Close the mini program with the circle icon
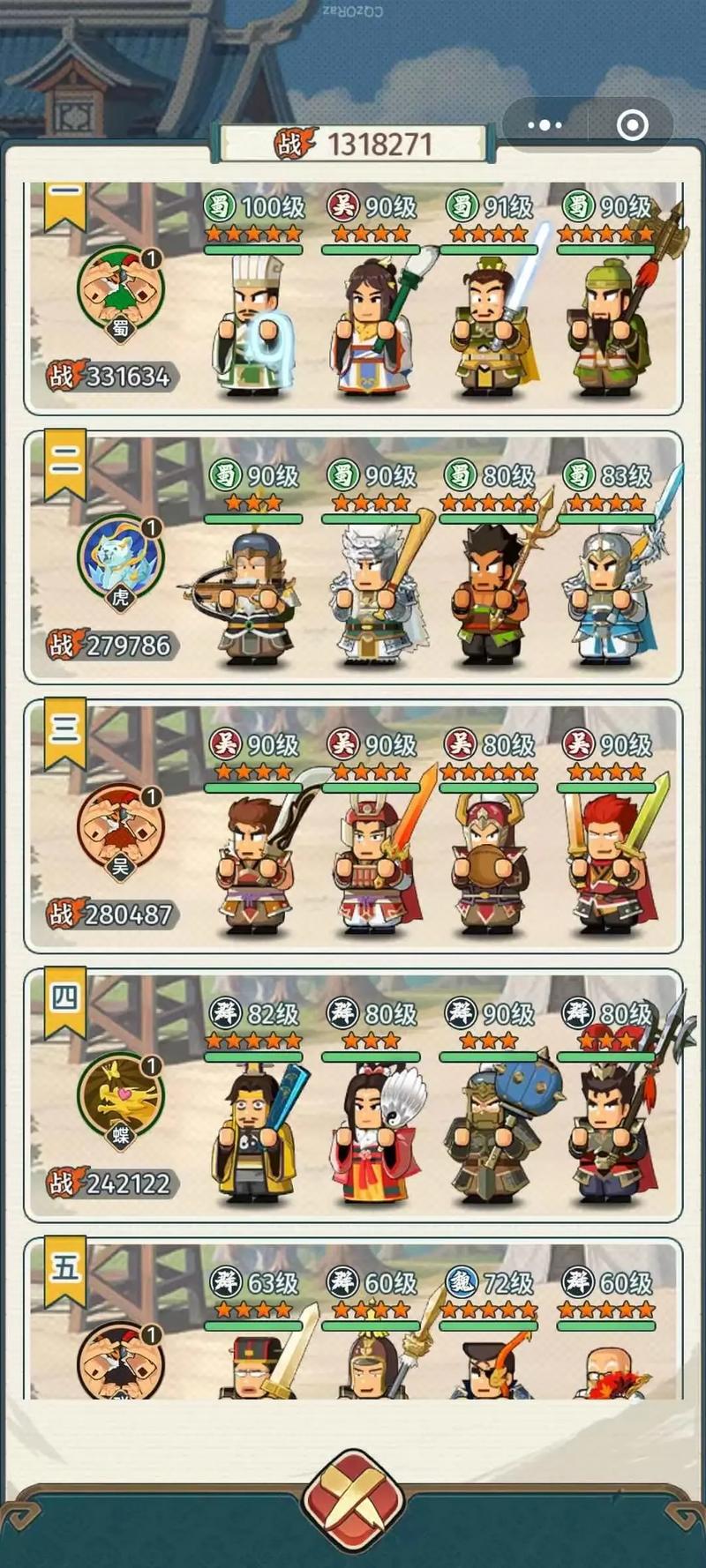706x1568 pixels. point(632,125)
